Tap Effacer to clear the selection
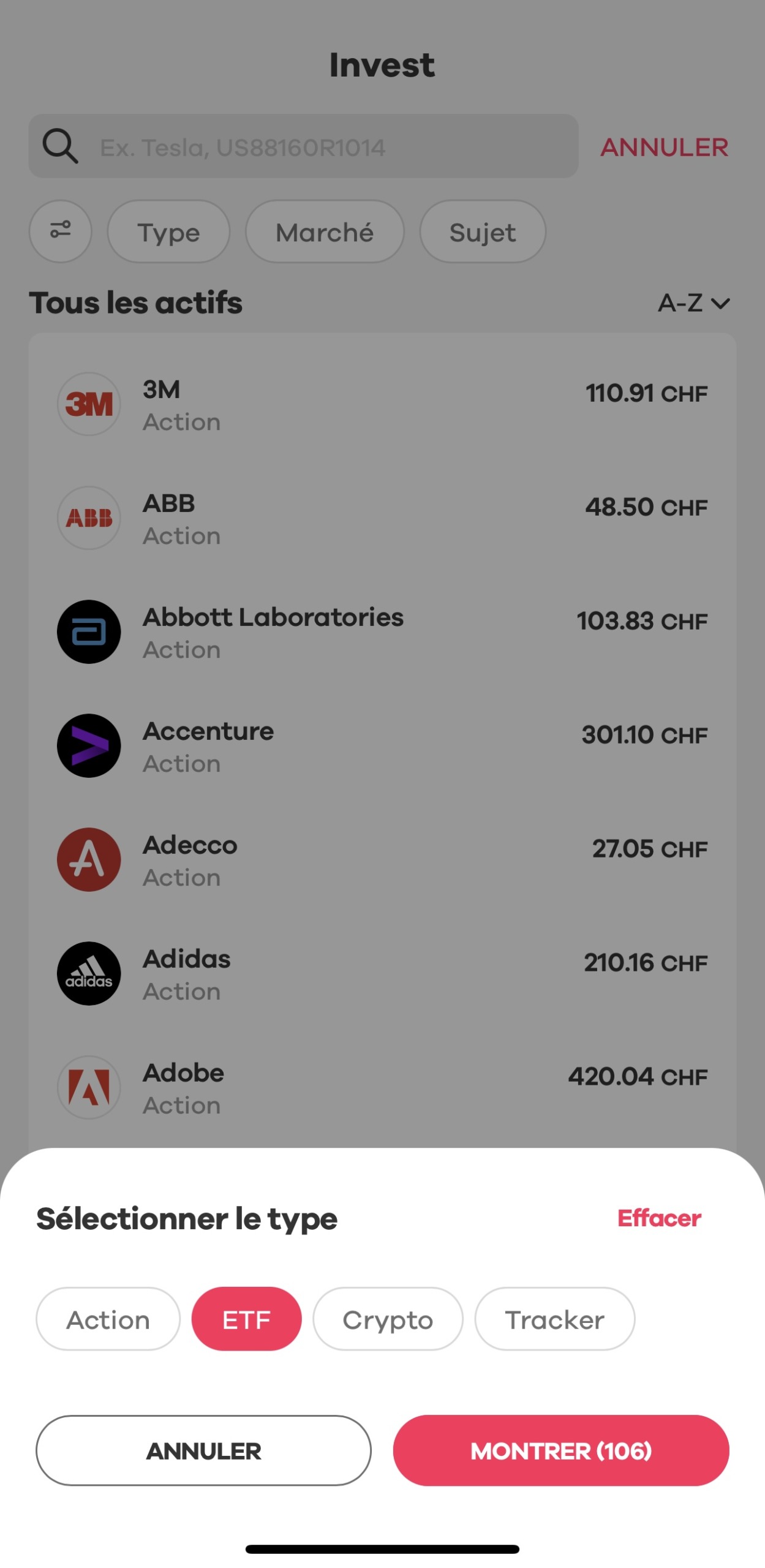The height and width of the screenshot is (1568, 765). (659, 1218)
